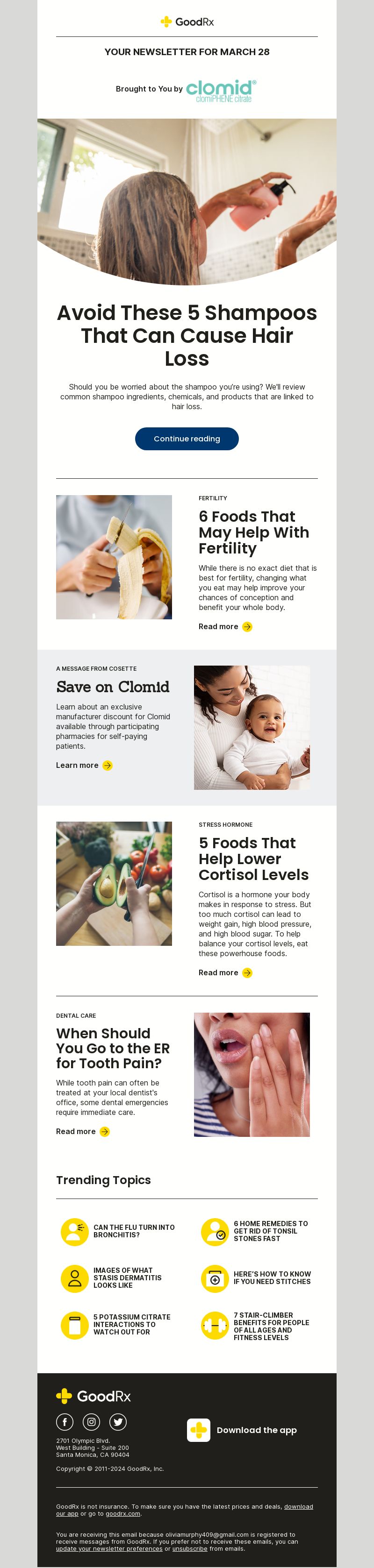Open tonsil stones home remedies topic
This screenshot has width=374, height=1568.
click(271, 1231)
